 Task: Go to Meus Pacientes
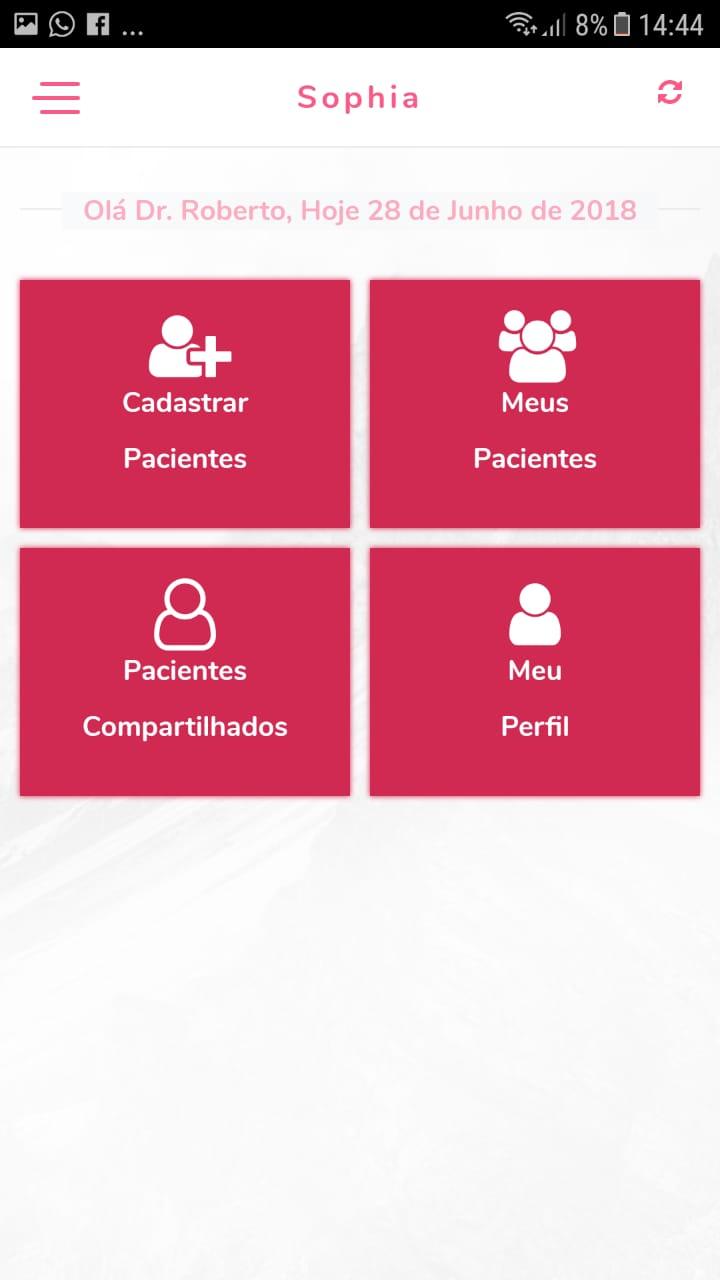535,404
